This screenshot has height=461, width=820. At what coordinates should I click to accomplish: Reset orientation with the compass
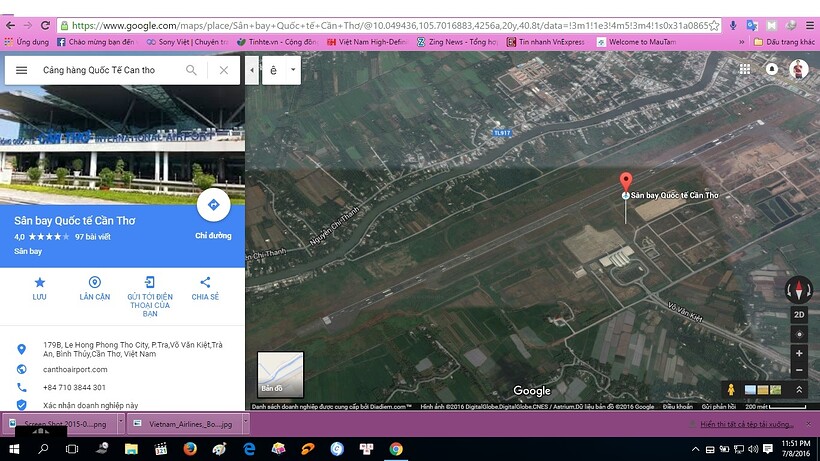coord(798,290)
